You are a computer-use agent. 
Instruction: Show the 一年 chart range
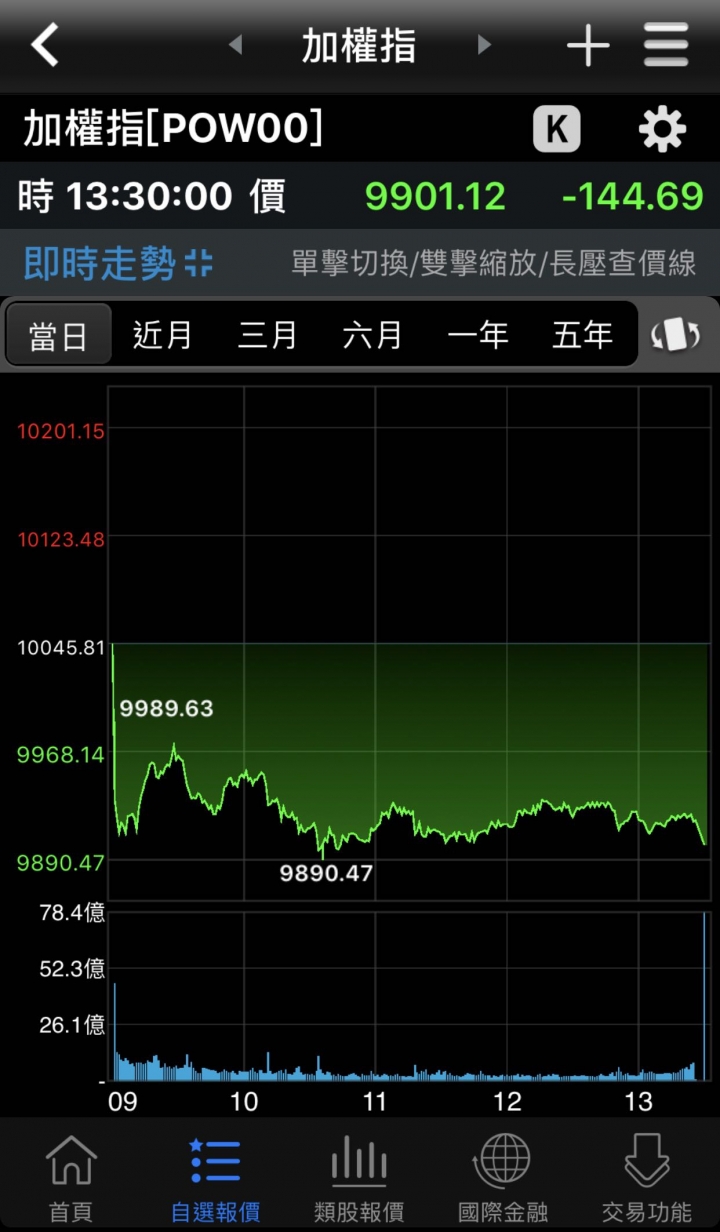pos(478,335)
